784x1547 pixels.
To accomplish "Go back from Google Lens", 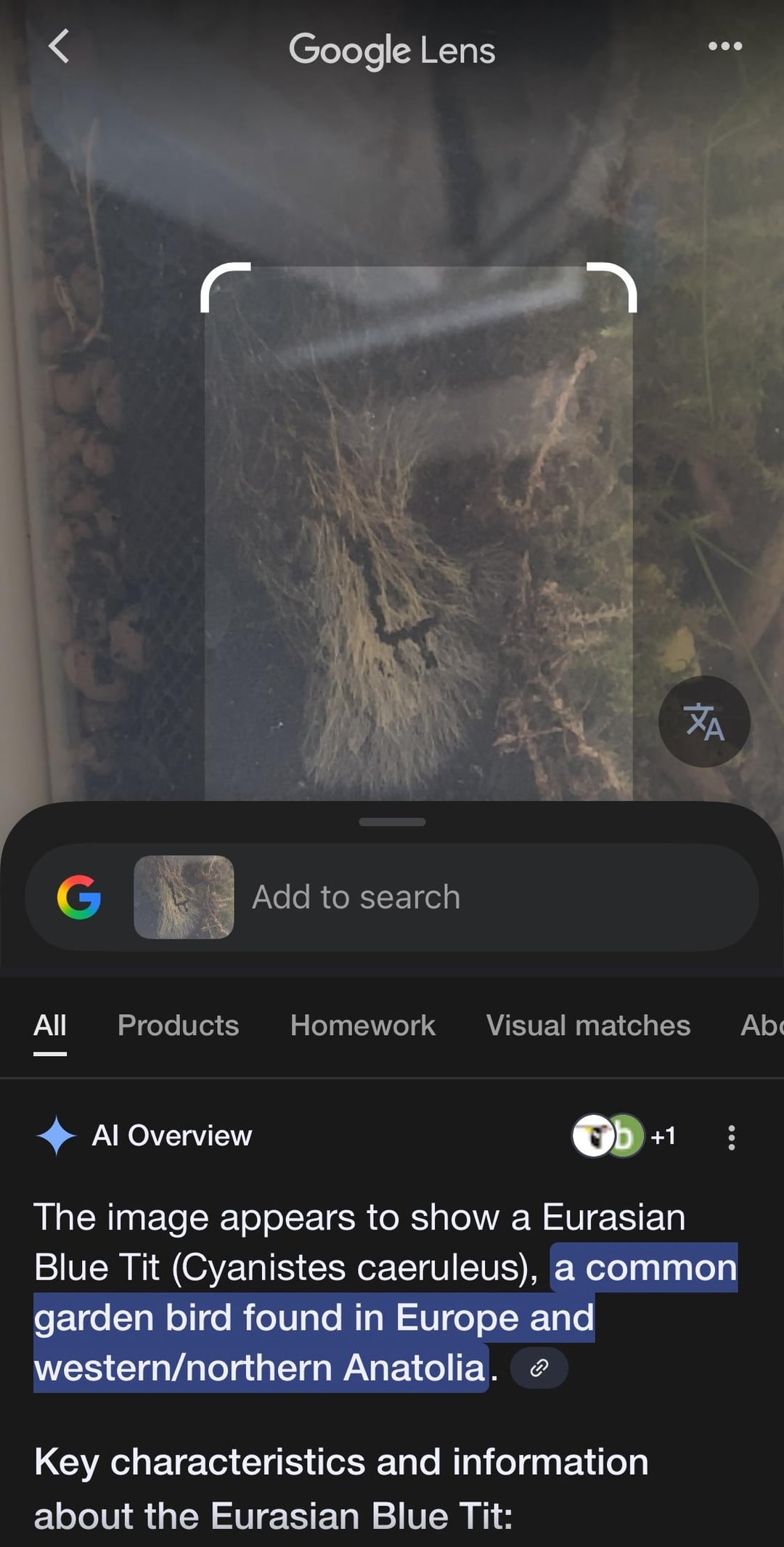I will pos(59,46).
